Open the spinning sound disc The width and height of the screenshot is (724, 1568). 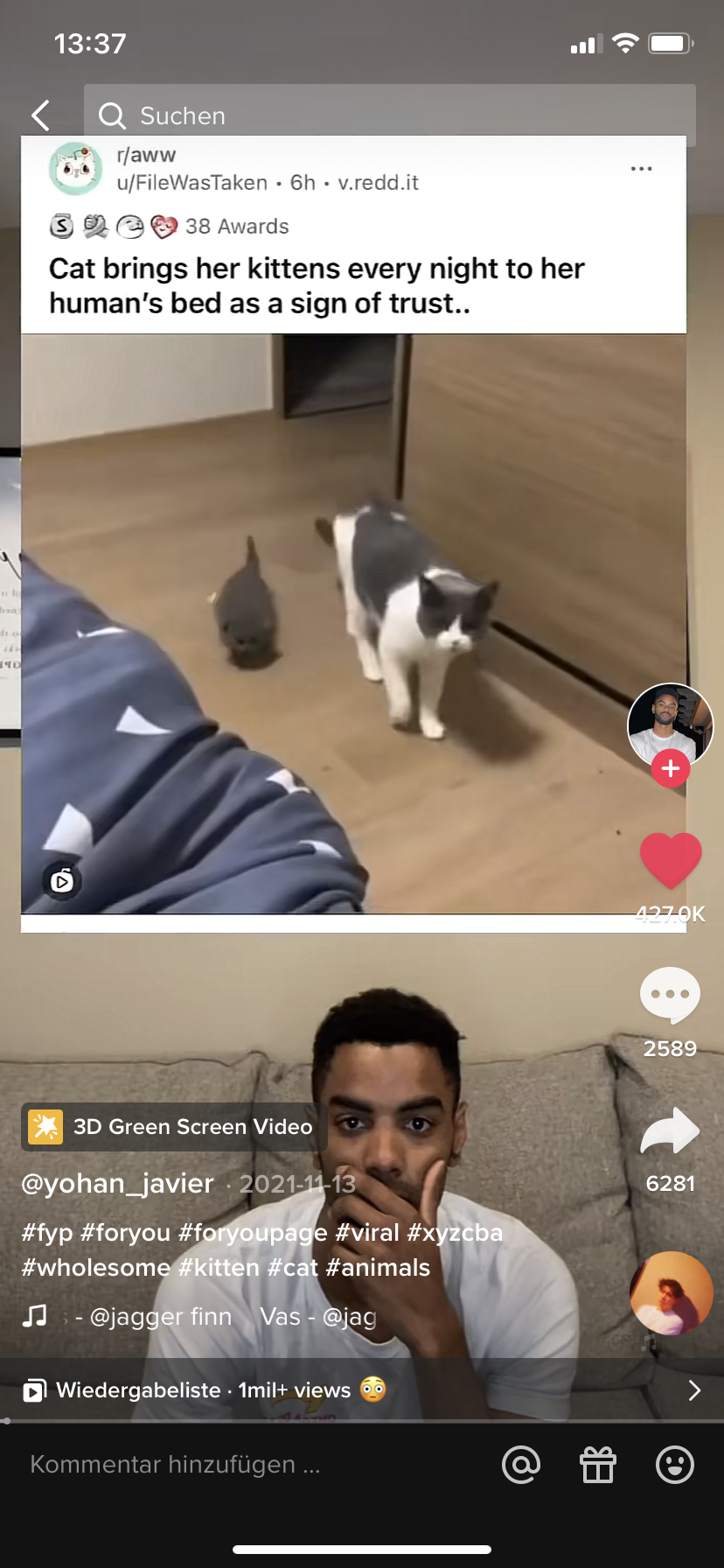(x=672, y=1293)
